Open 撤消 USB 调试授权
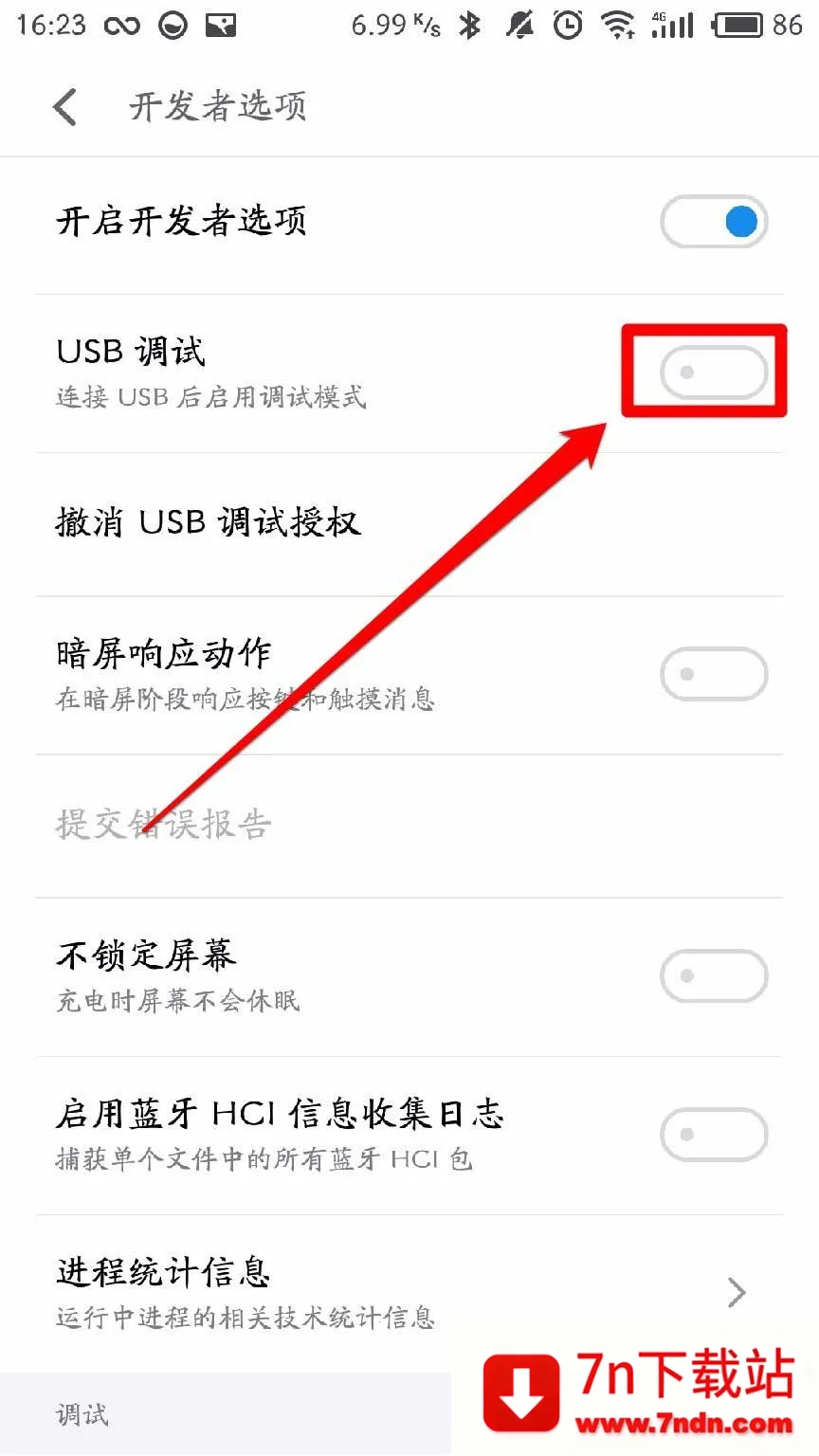Image resolution: width=819 pixels, height=1456 pixels. pyautogui.click(x=209, y=522)
